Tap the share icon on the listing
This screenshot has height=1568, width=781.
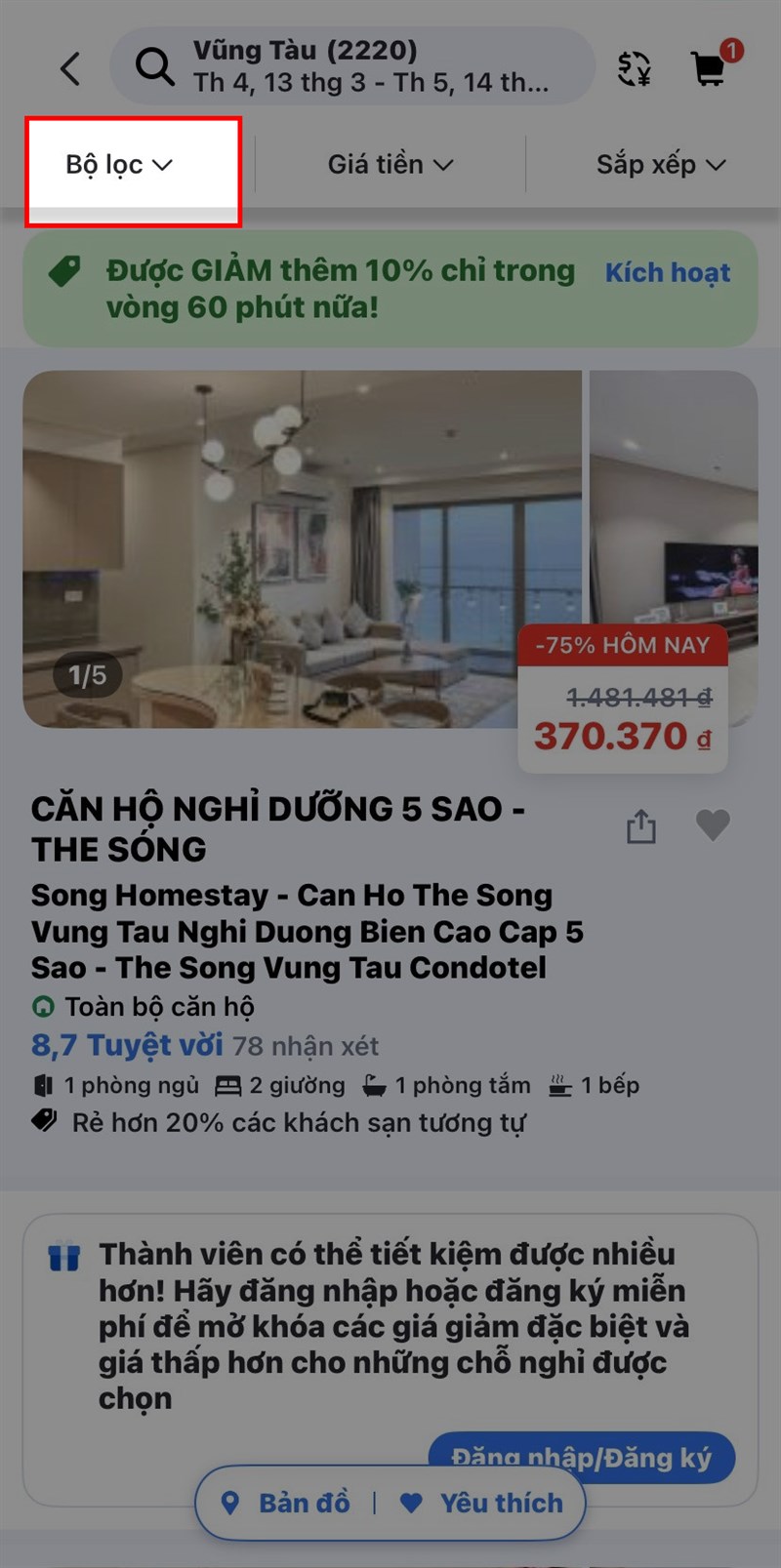pyautogui.click(x=641, y=824)
